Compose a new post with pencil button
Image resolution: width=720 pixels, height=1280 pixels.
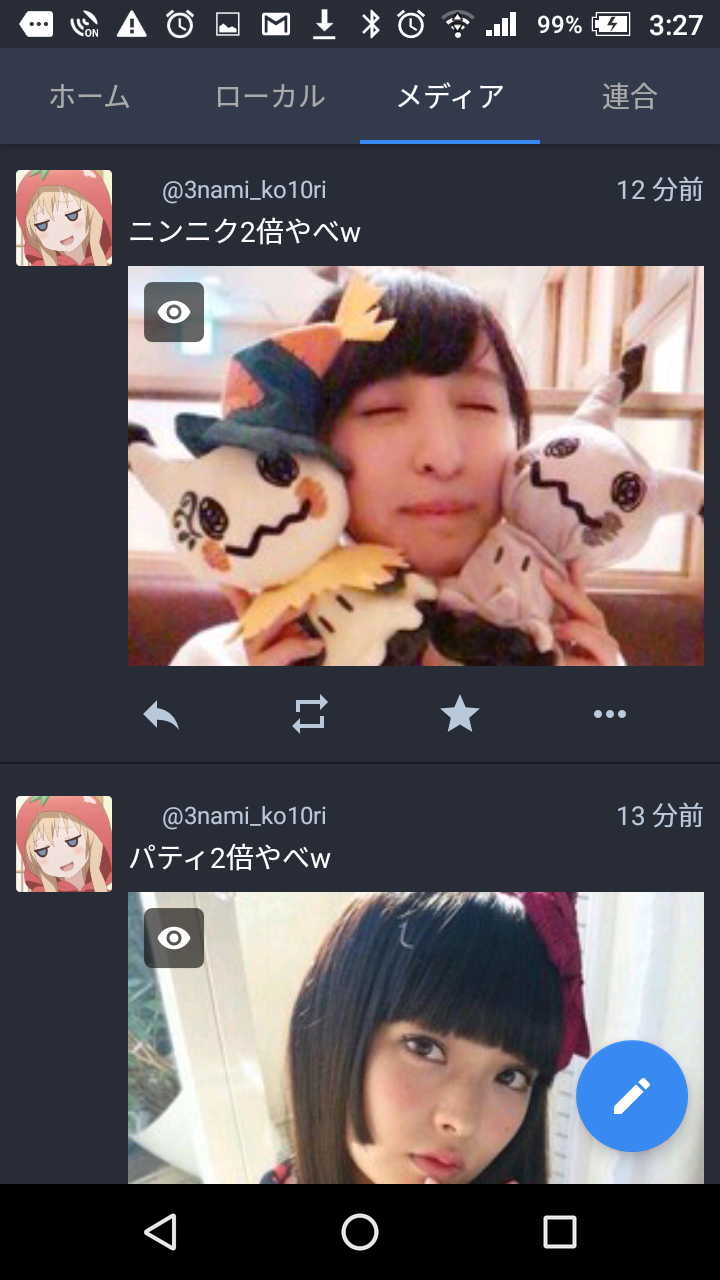(x=632, y=1096)
